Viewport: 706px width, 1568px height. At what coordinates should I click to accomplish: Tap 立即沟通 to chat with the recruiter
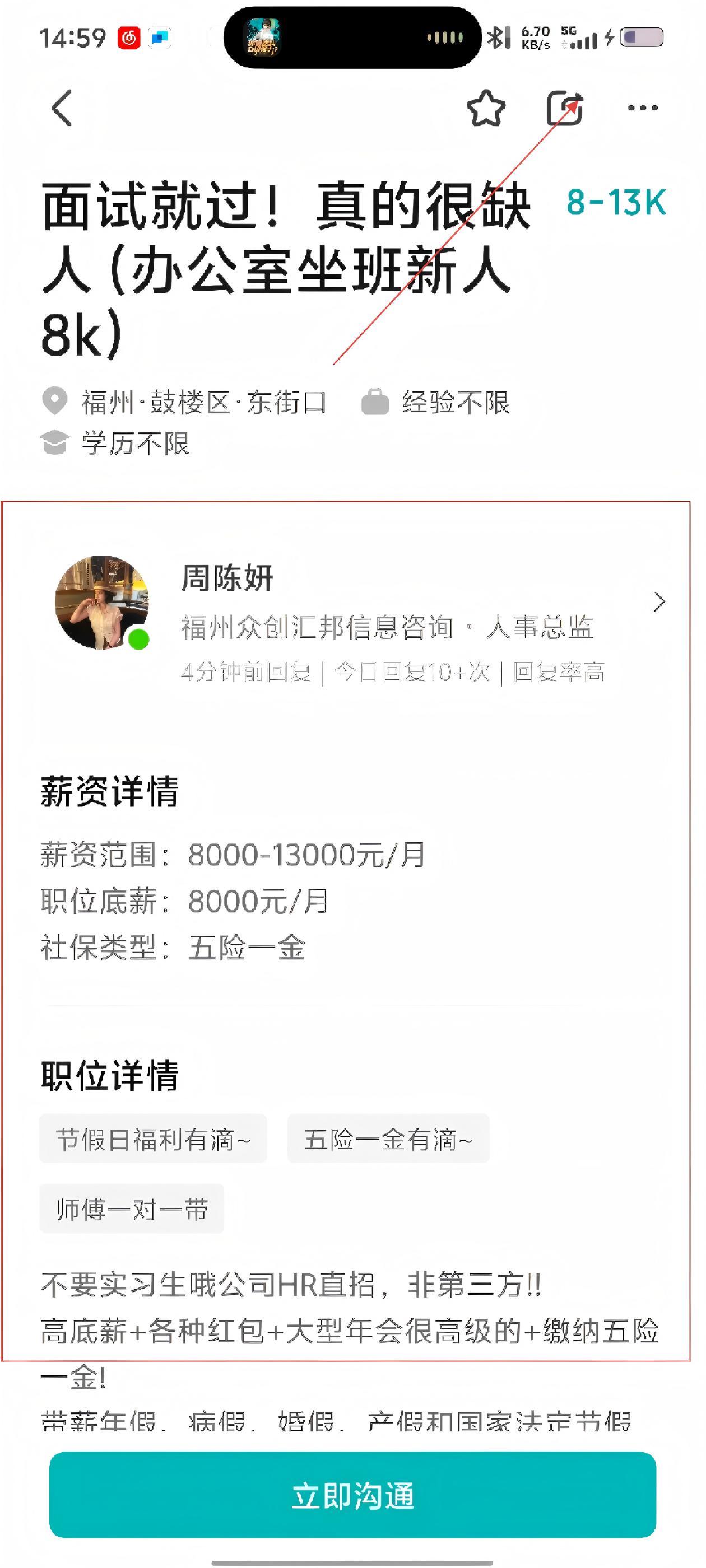tap(352, 1494)
